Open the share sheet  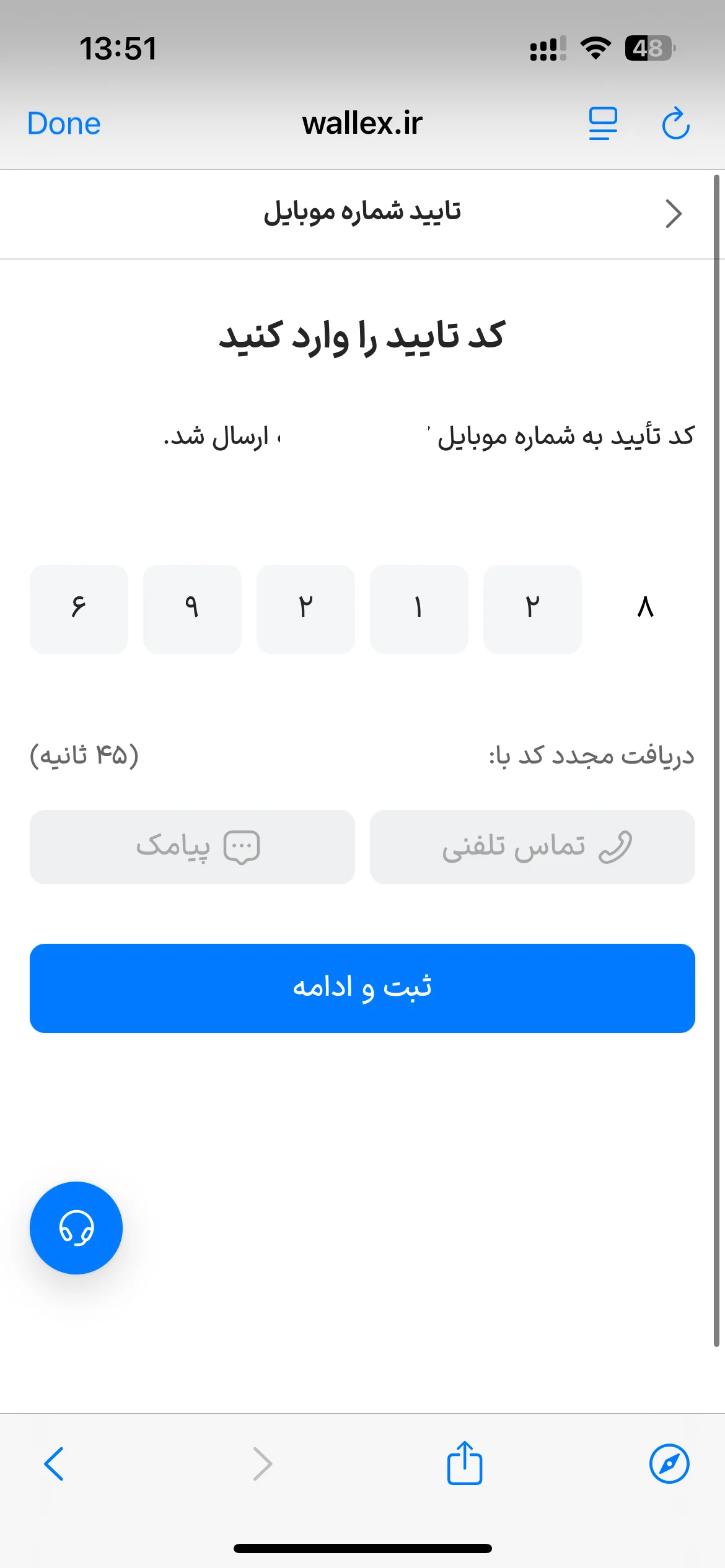click(x=465, y=1463)
